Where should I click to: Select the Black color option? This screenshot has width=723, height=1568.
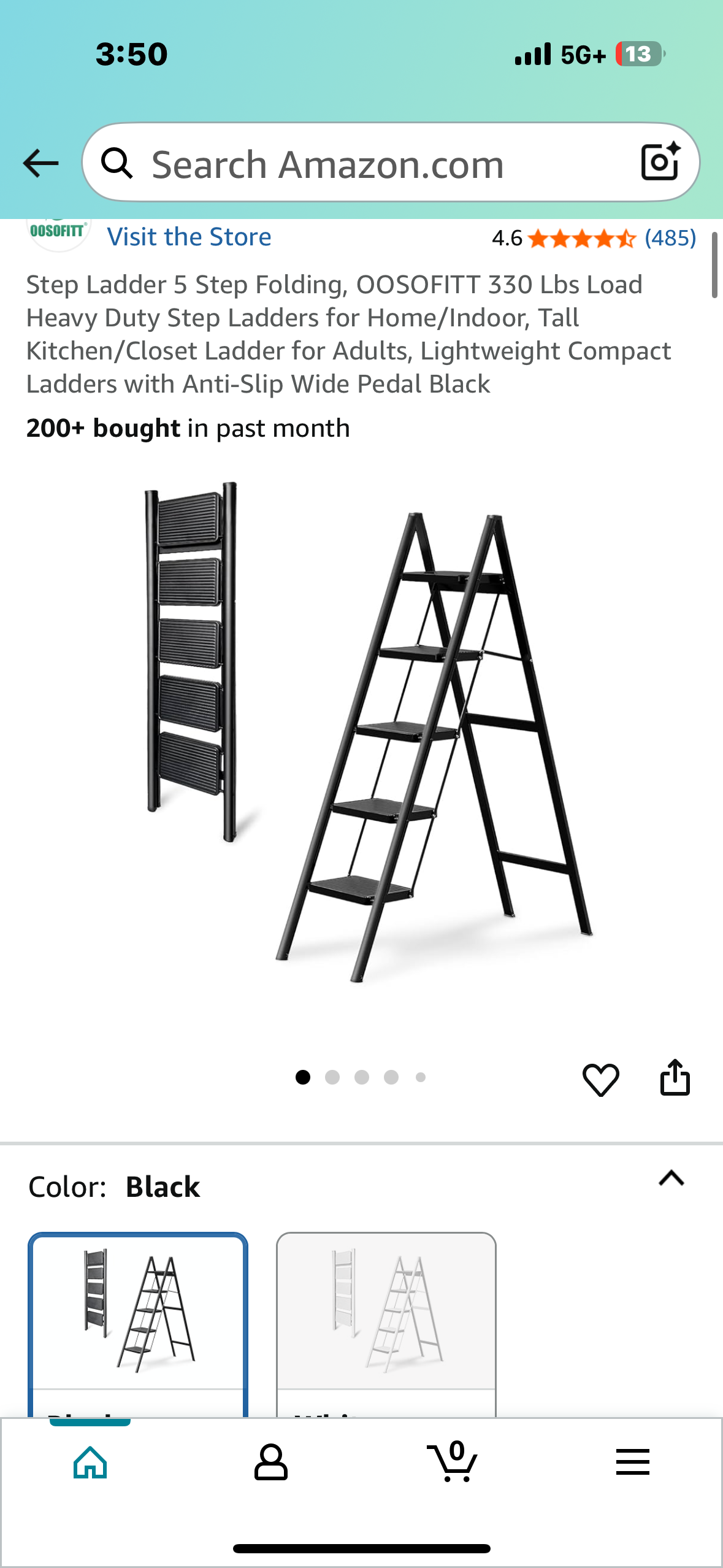point(138,1319)
